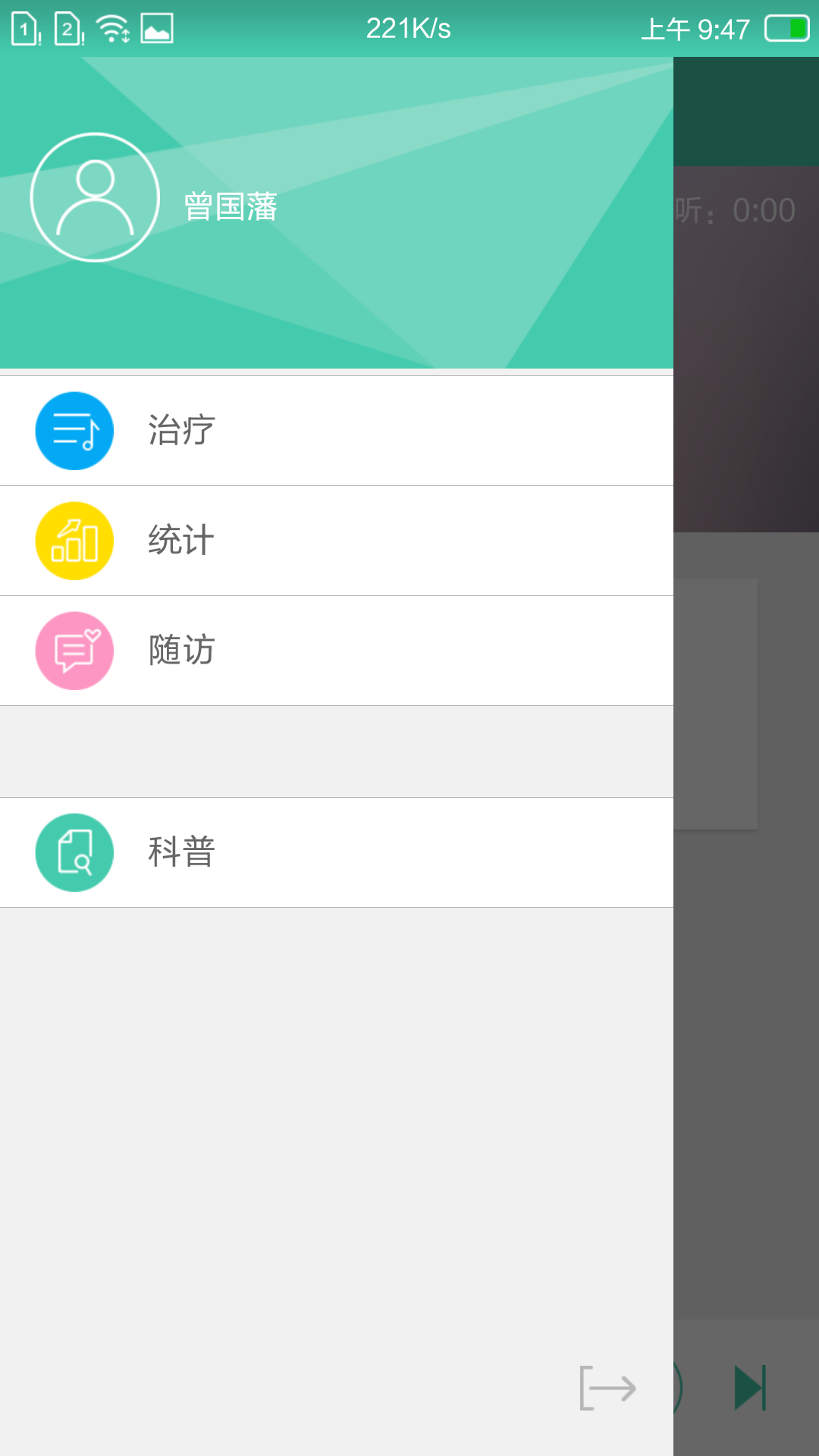Tap the profile avatar of 曾国藩
819x1456 pixels.
(95, 197)
